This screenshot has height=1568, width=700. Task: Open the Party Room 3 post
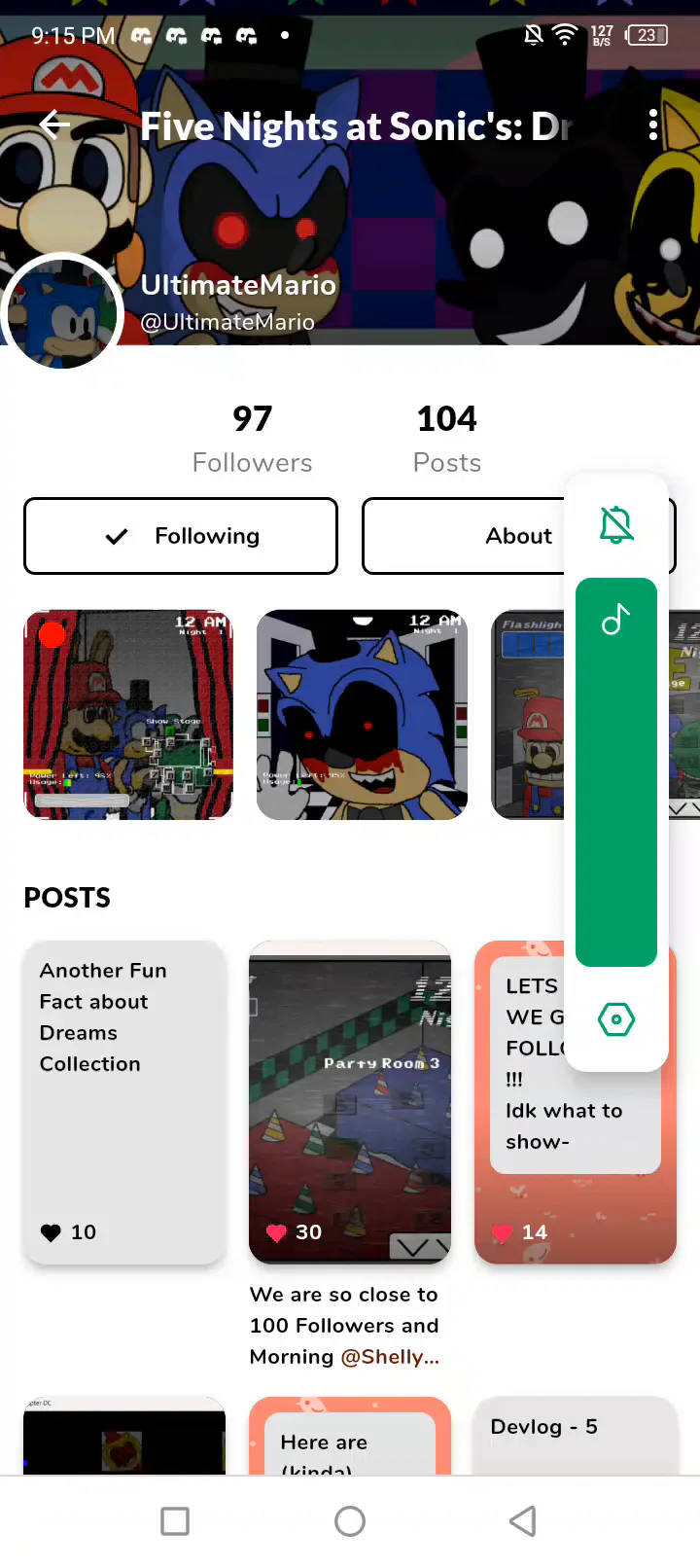click(350, 1102)
